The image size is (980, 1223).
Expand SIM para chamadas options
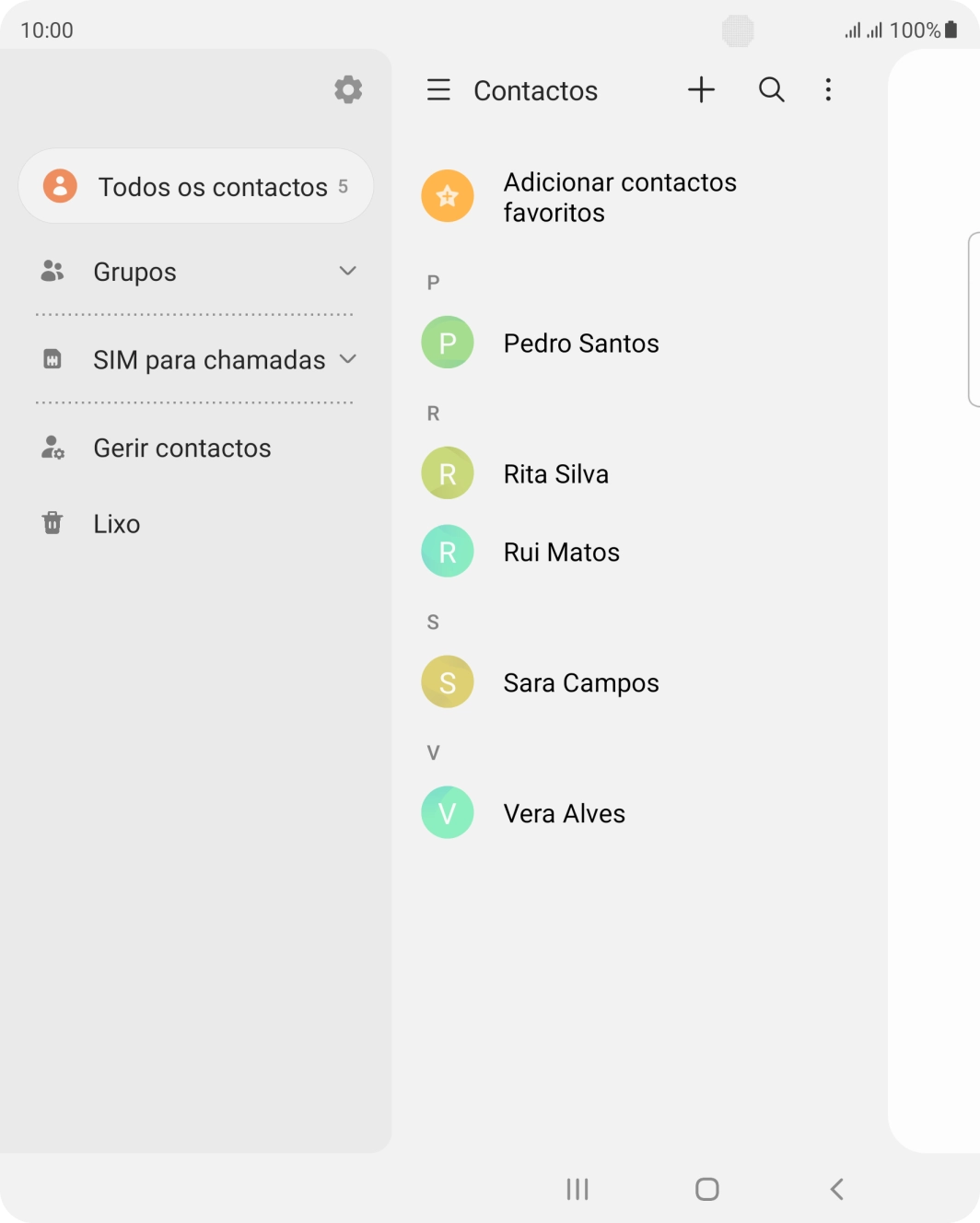348,359
